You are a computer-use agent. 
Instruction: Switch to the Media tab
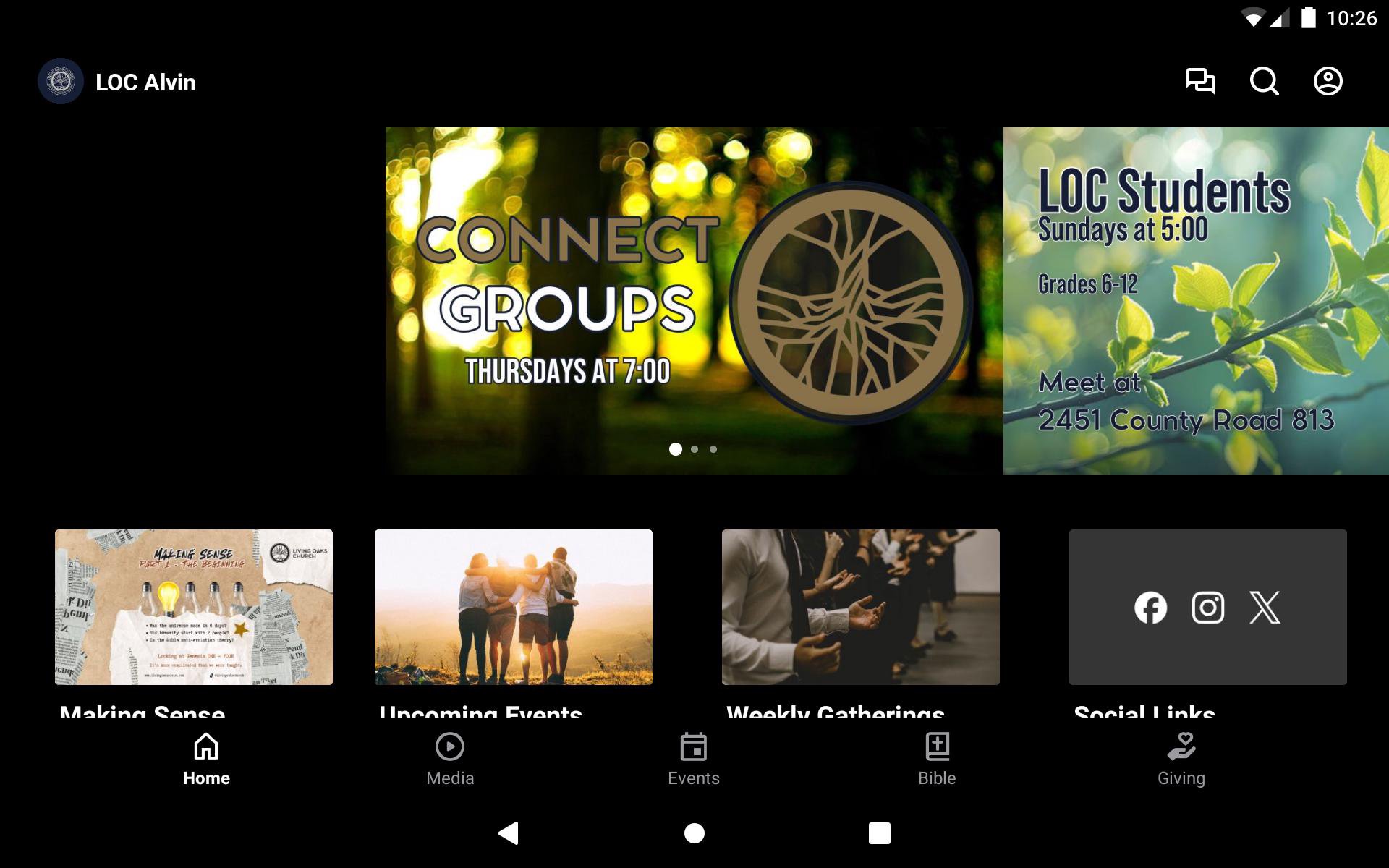[450, 759]
